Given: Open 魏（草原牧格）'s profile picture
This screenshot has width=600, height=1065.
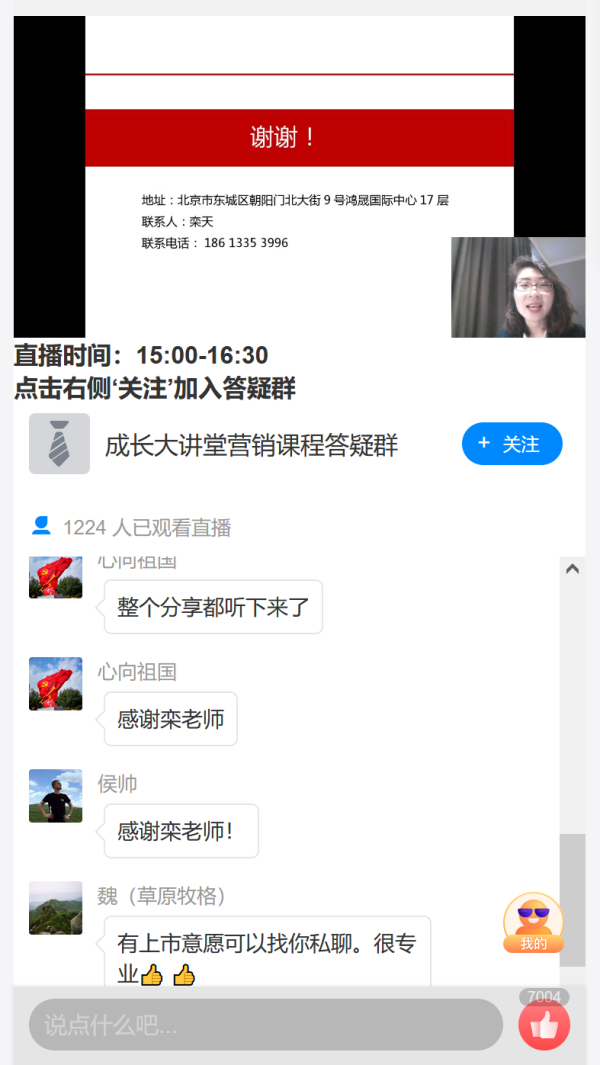Looking at the screenshot, I should (56, 908).
